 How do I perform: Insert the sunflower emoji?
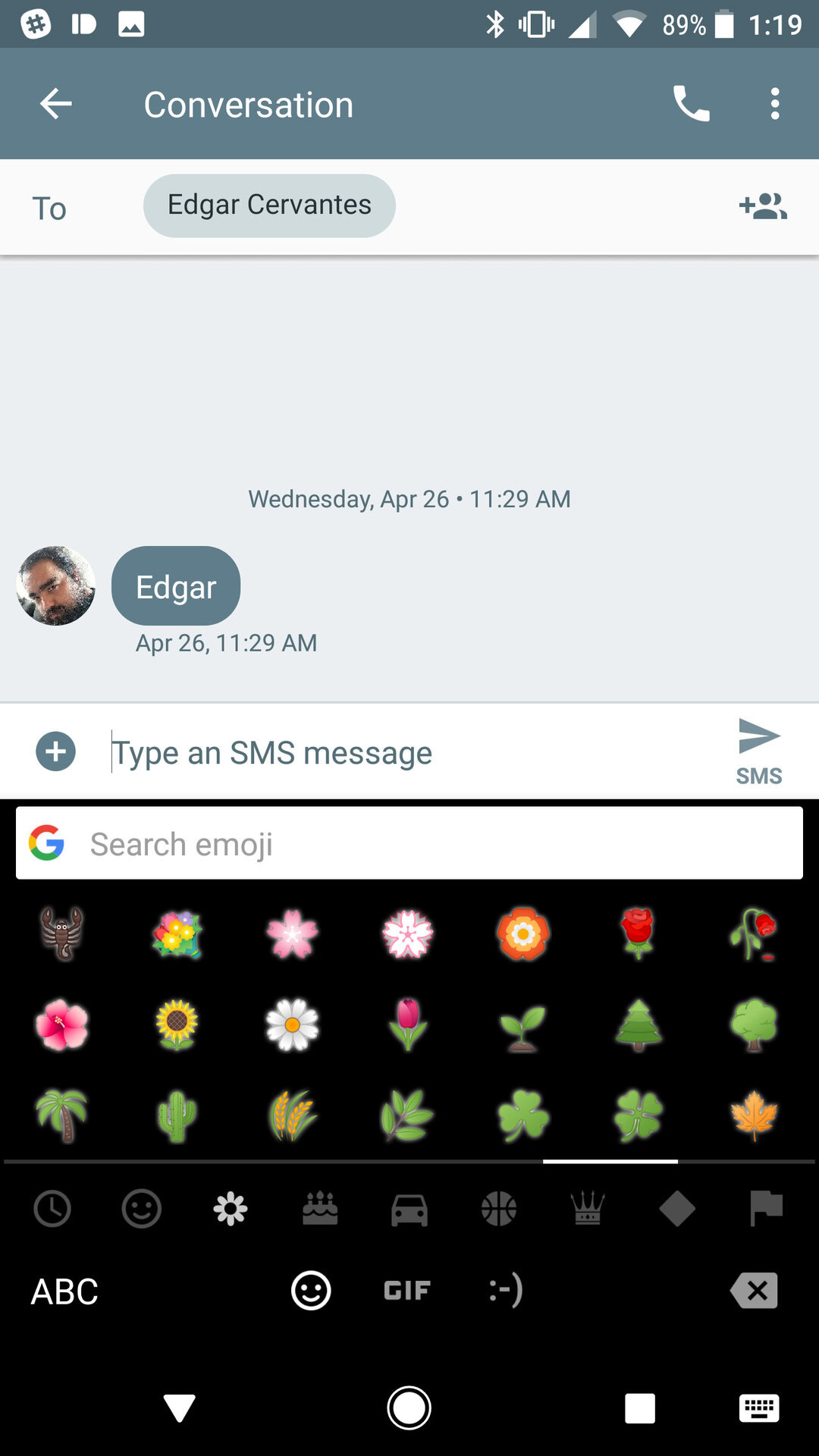coord(177,1025)
